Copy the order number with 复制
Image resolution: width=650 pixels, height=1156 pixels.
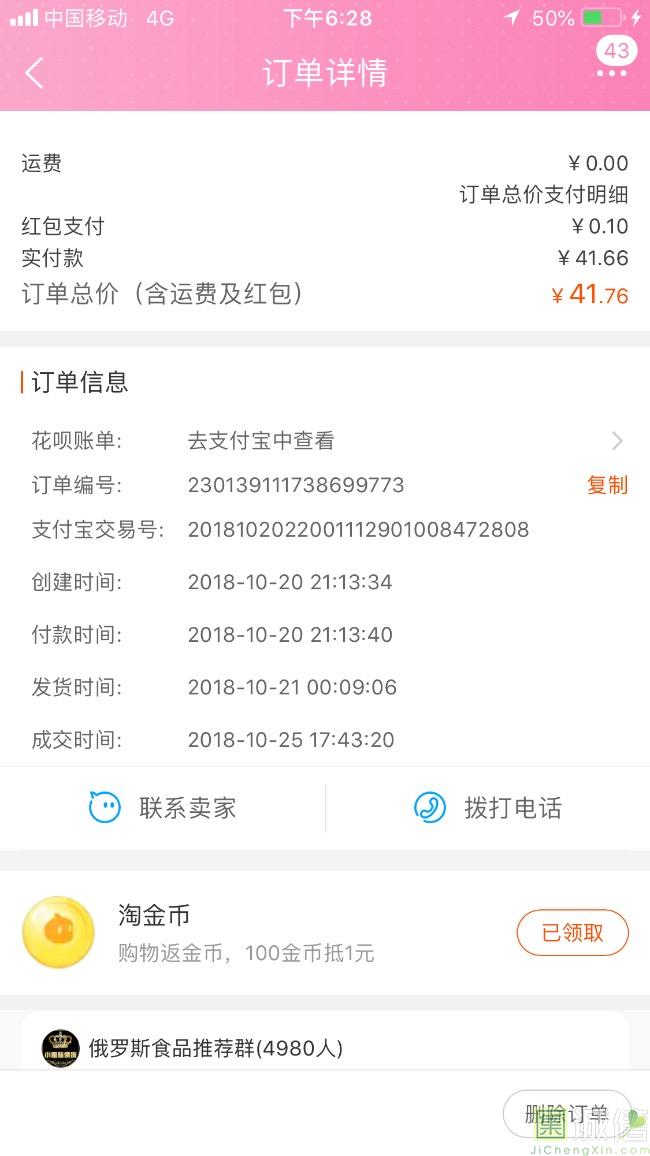point(607,486)
